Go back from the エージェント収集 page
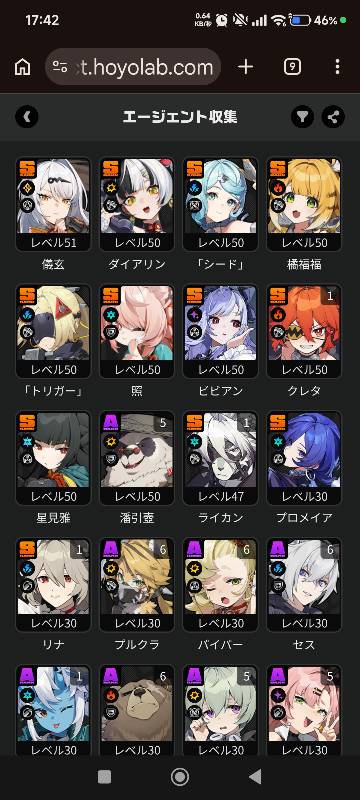This screenshot has width=360, height=800. pos(27,117)
